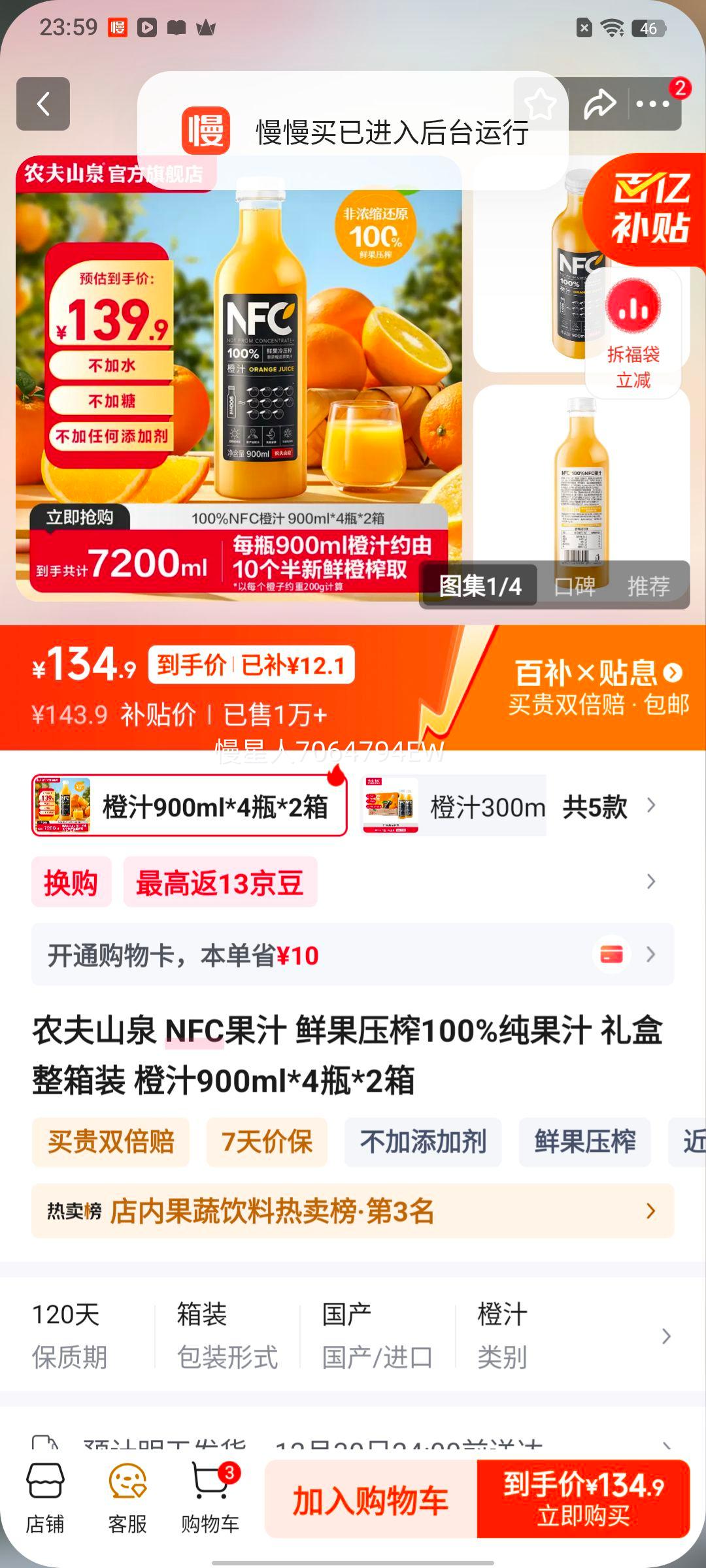Switch to the 口碑 tab
Viewport: 706px width, 1568px height.
(575, 586)
